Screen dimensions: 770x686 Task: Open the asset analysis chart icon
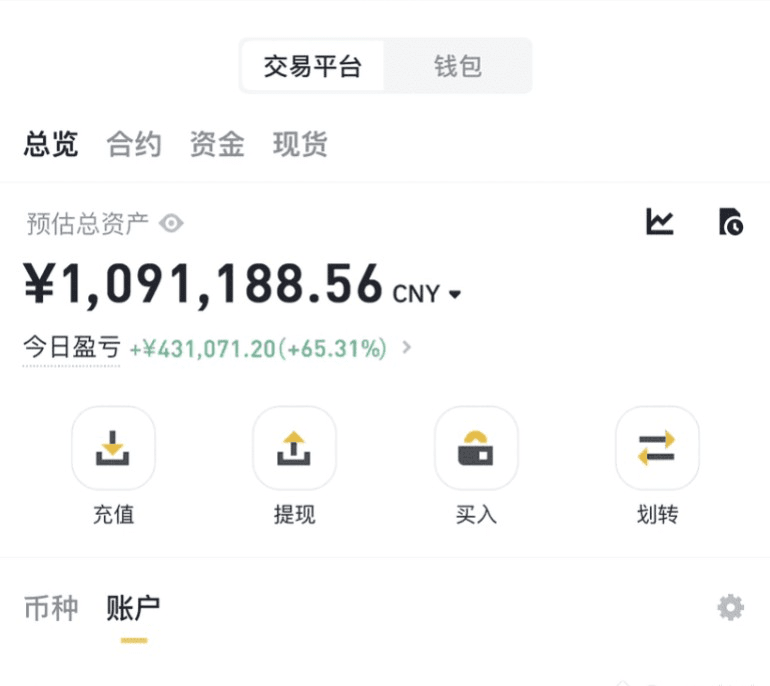click(x=660, y=222)
